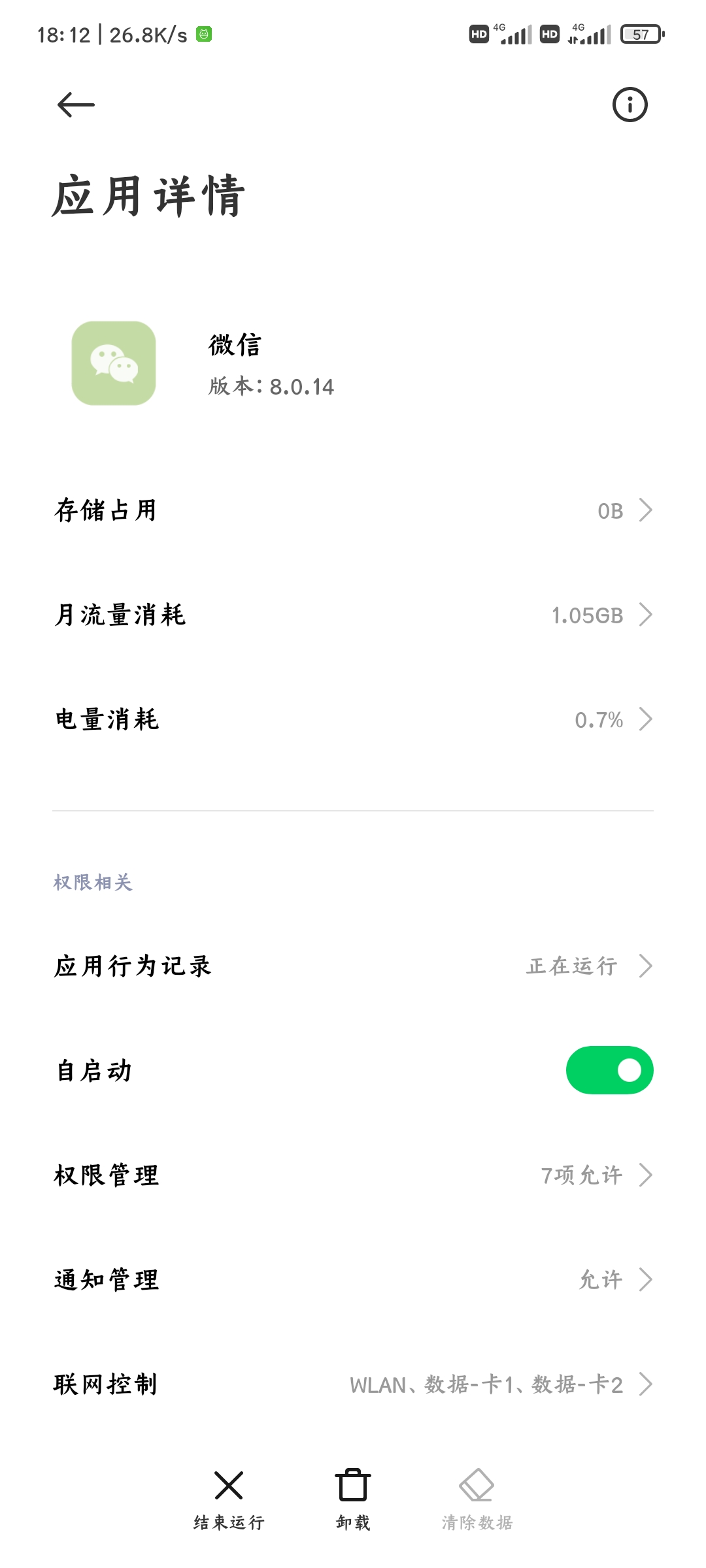Open 通知管理 notification settings

click(353, 1279)
